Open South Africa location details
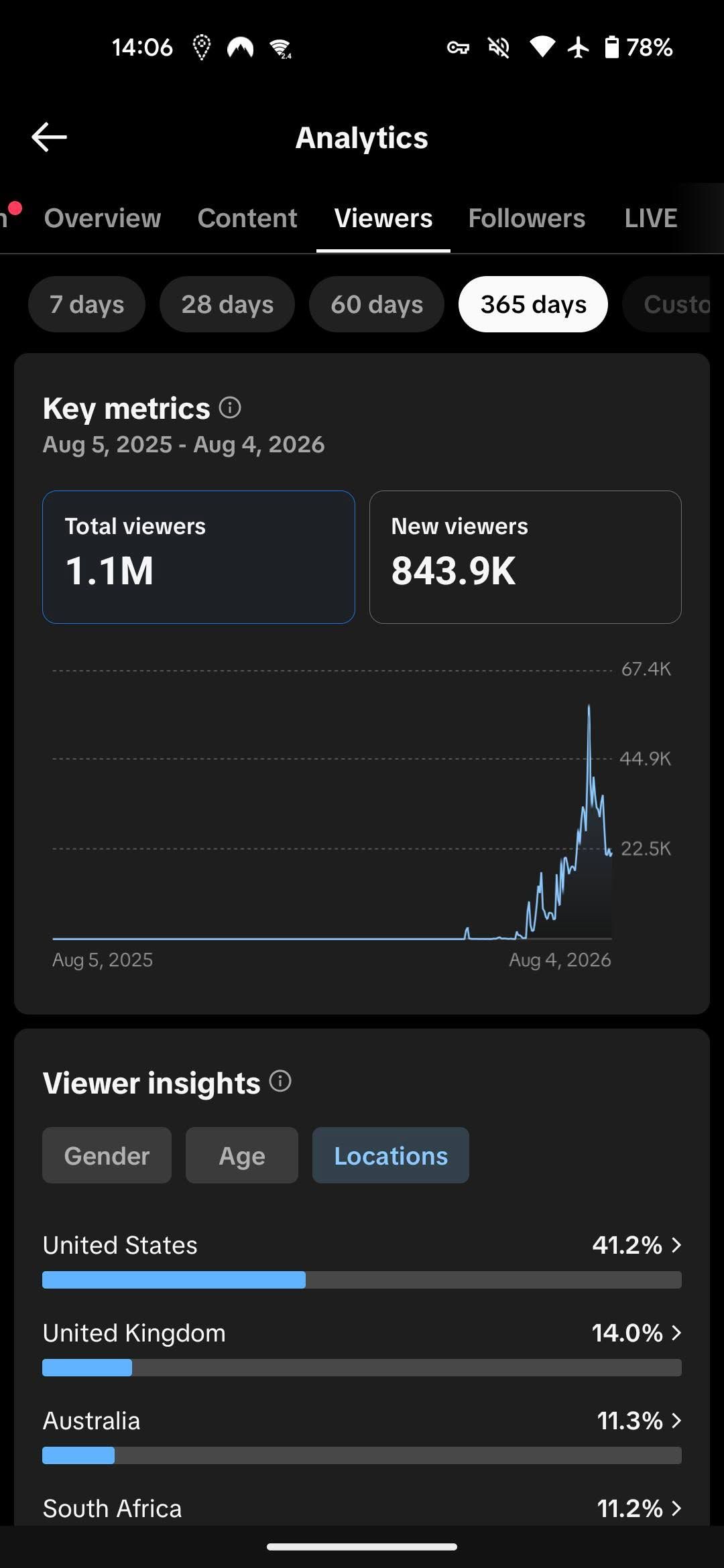The image size is (724, 1568). pos(362,1509)
